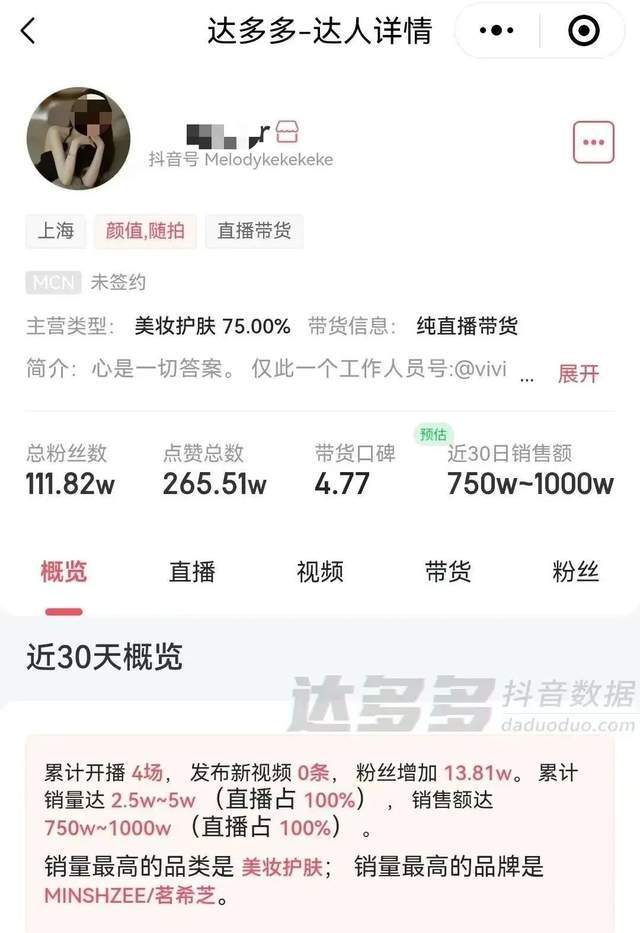Close the mini program with the circle icon
This screenshot has height=933, width=640.
pos(583,31)
